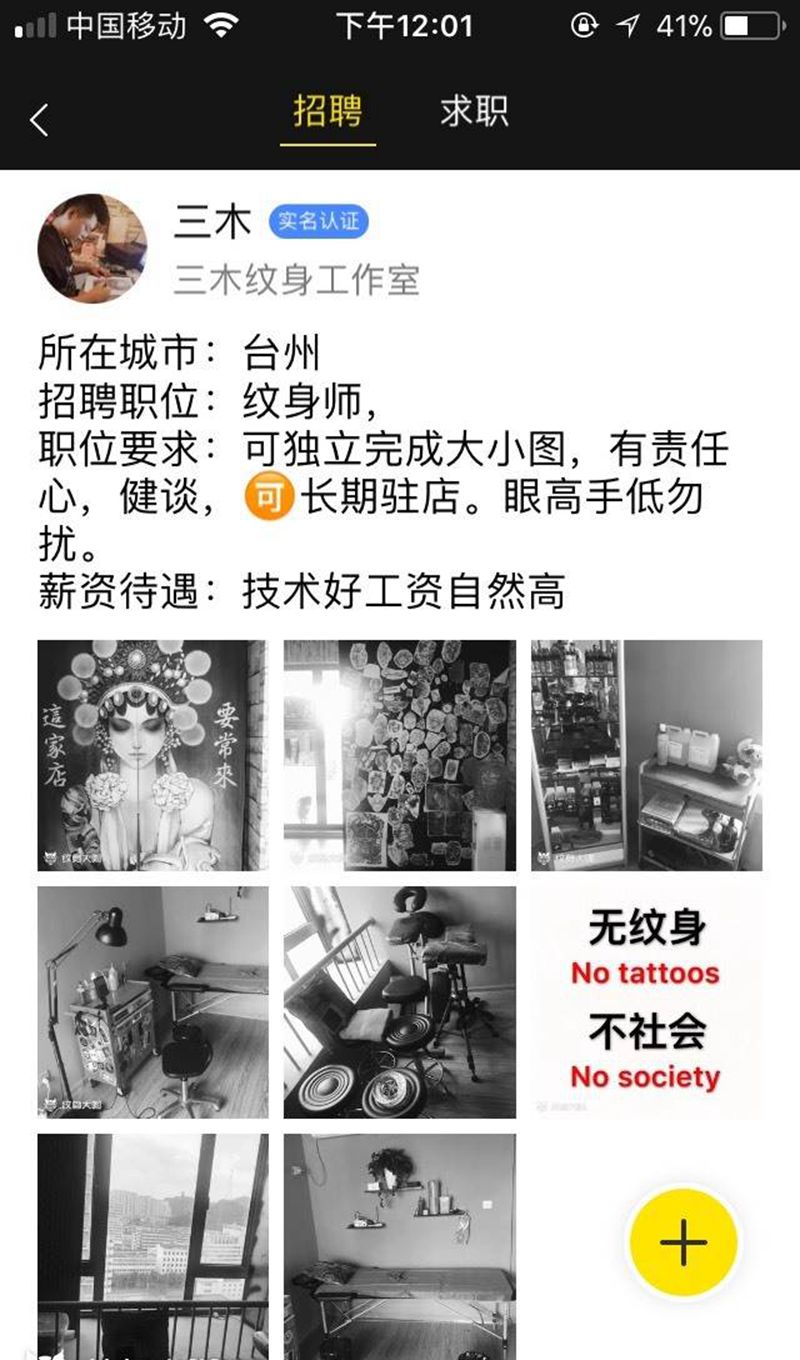This screenshot has height=1360, width=800.
Task: Switch to the 求职 tab
Action: pyautogui.click(x=474, y=112)
